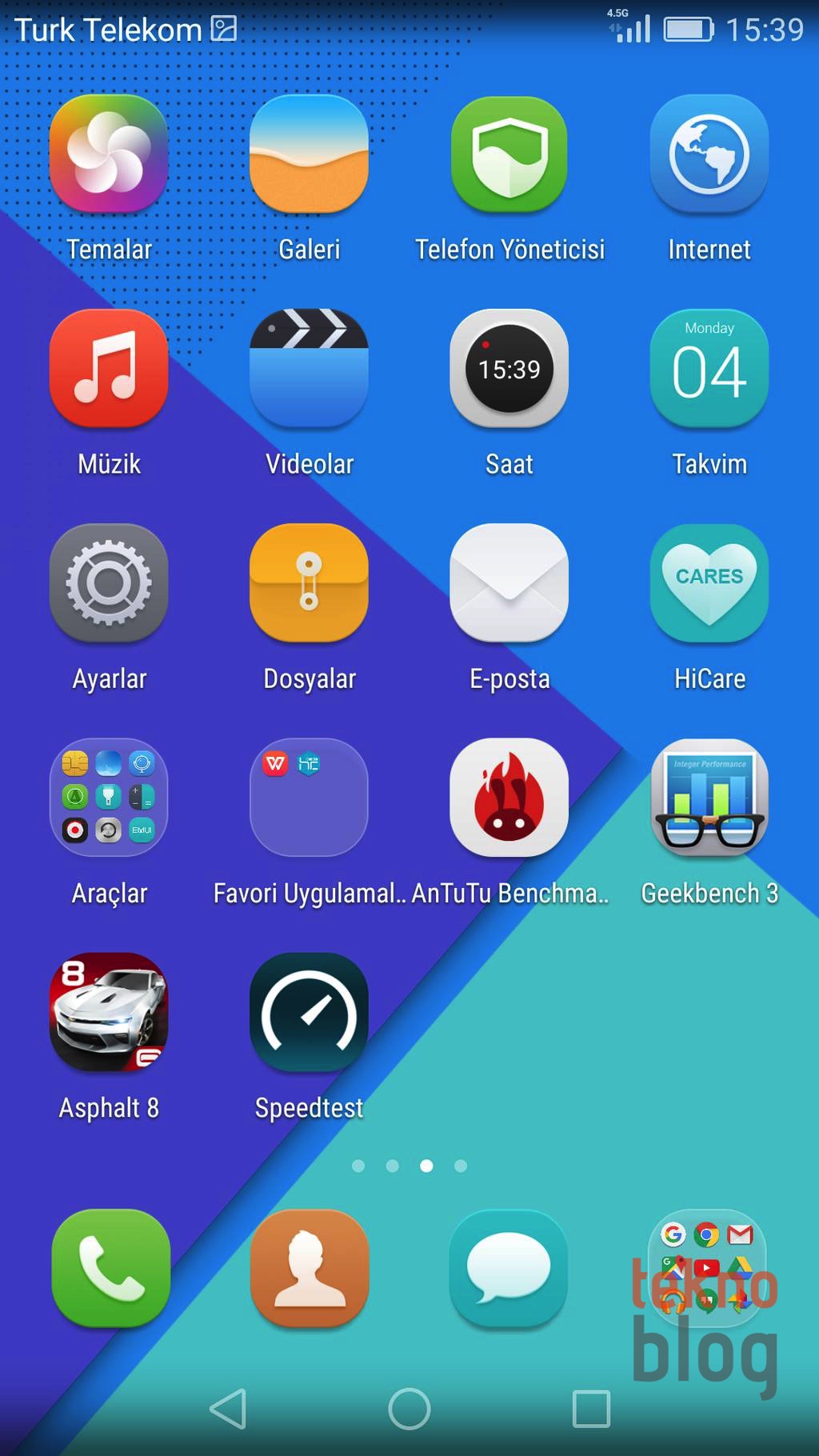
Task: Open the Videolar app
Action: pyautogui.click(x=309, y=369)
